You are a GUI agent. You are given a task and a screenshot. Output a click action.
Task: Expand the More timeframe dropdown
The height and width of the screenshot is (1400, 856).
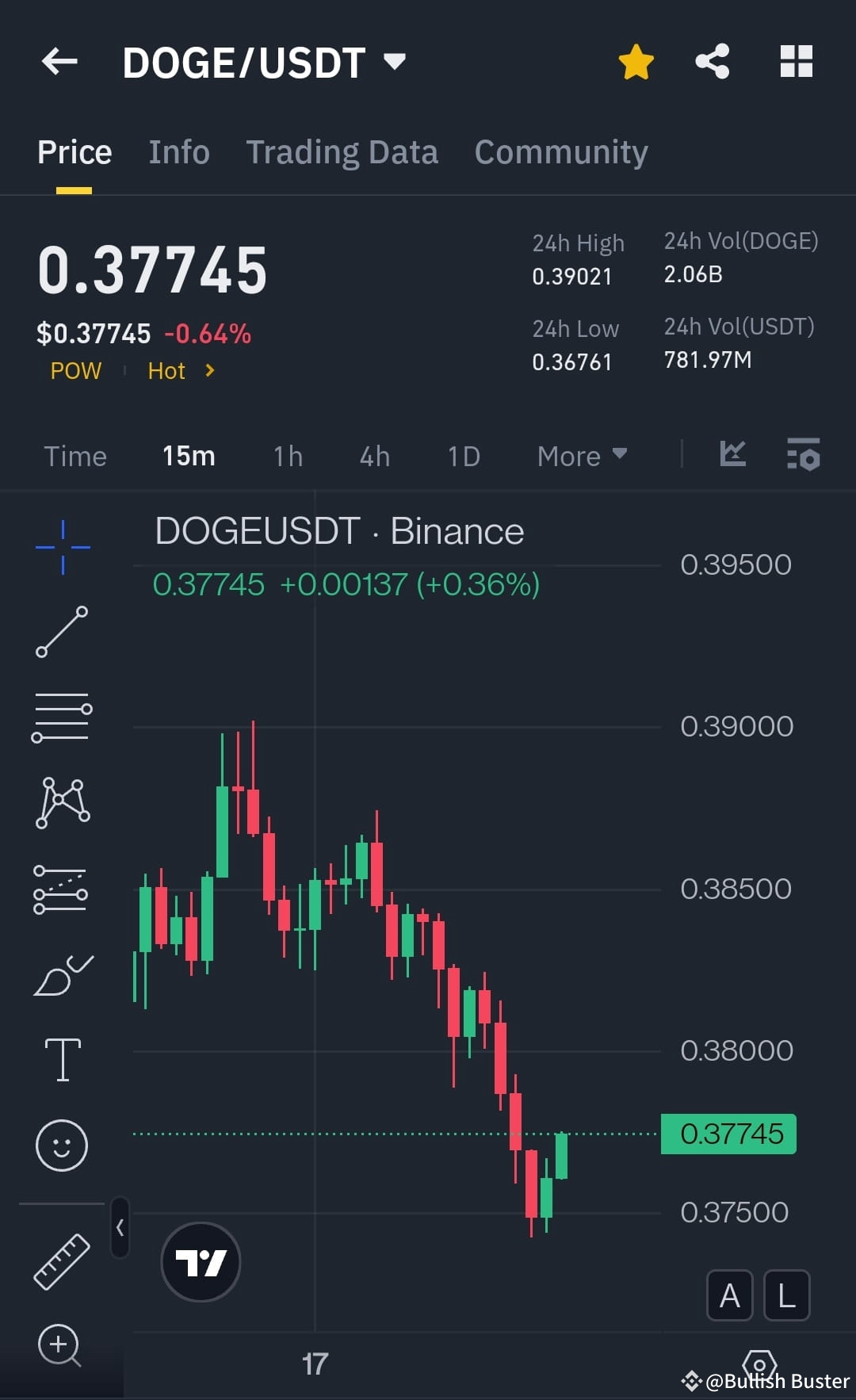[581, 456]
